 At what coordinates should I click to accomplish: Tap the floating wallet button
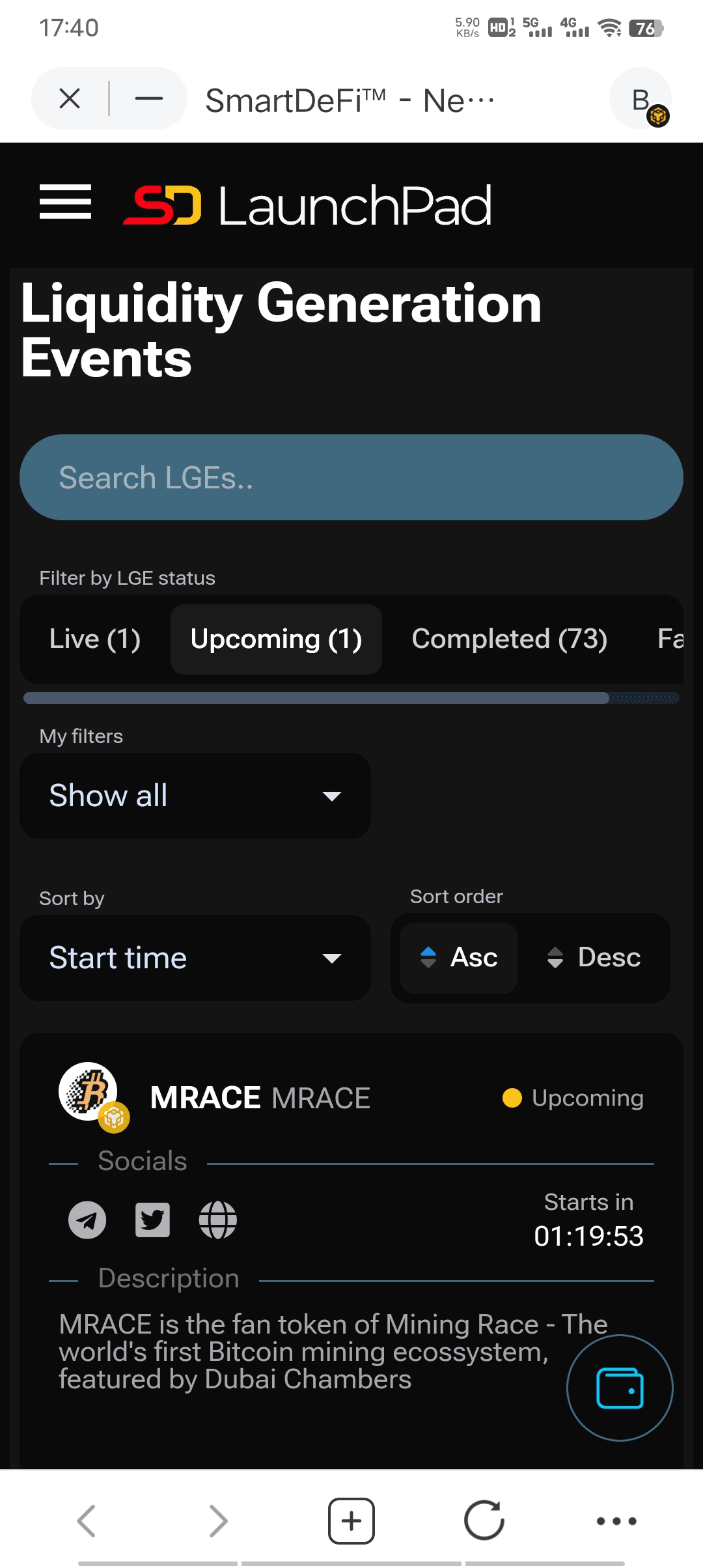pyautogui.click(x=620, y=1388)
